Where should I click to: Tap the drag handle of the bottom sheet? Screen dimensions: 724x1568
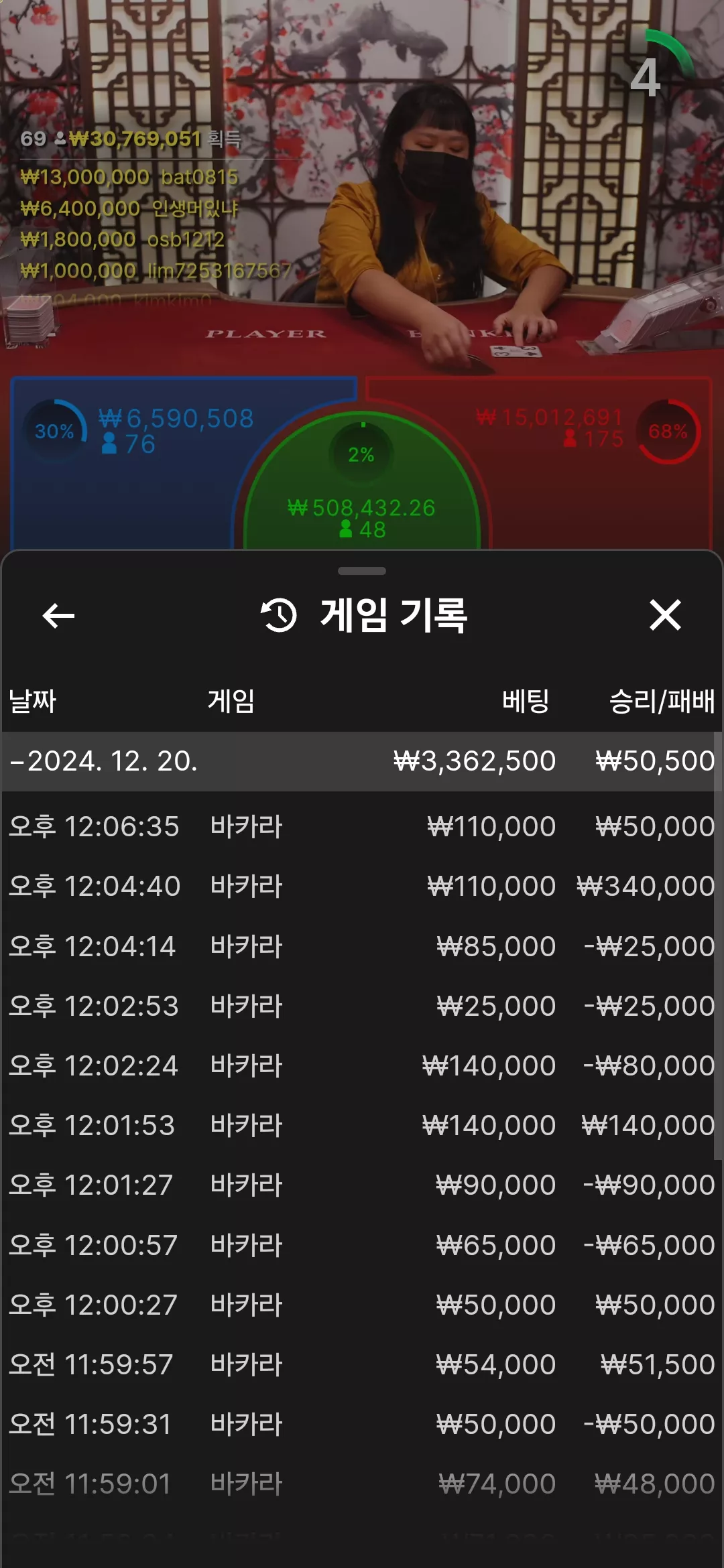362,571
